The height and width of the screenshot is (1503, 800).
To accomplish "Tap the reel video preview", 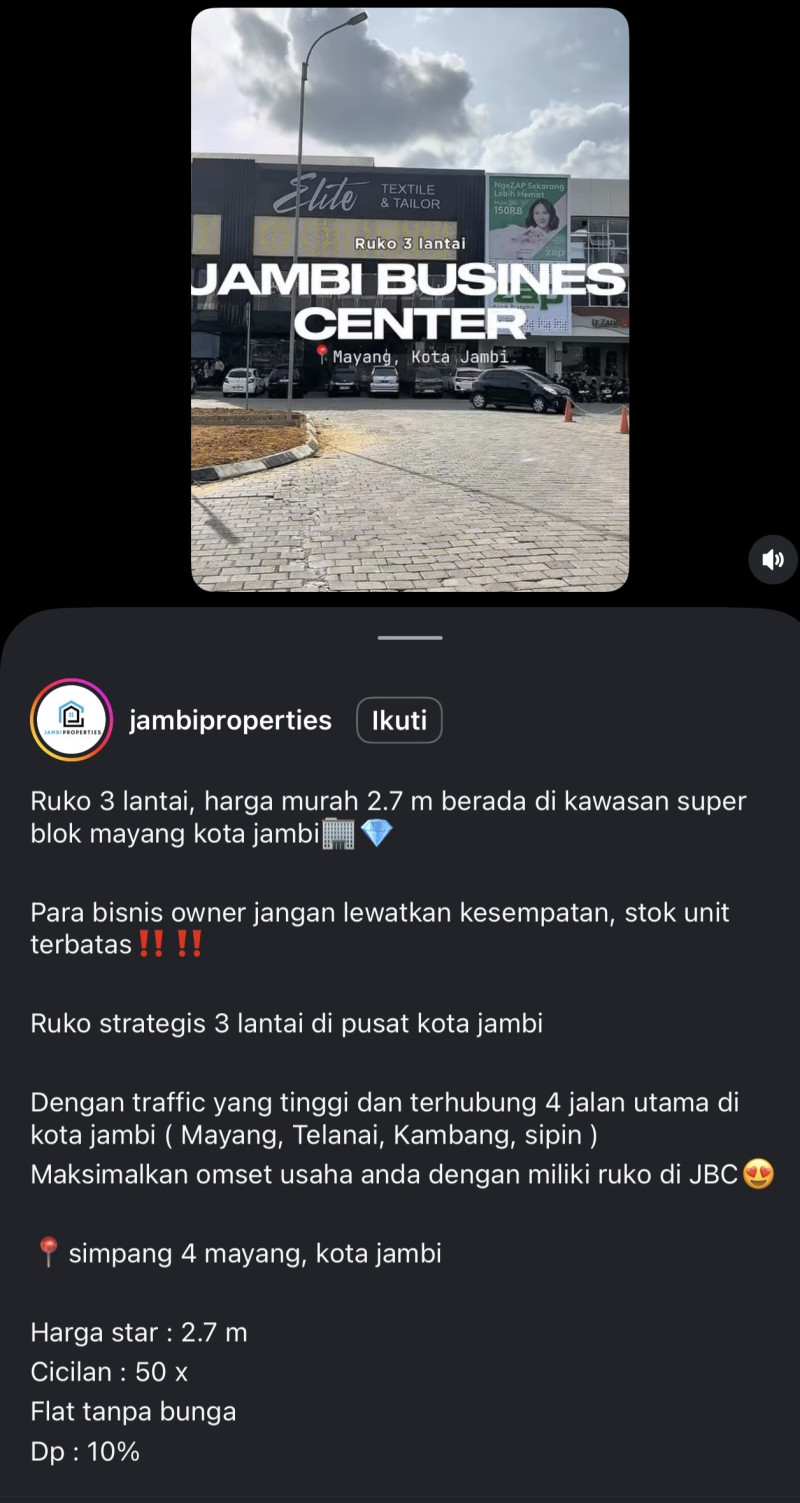I will (x=409, y=300).
